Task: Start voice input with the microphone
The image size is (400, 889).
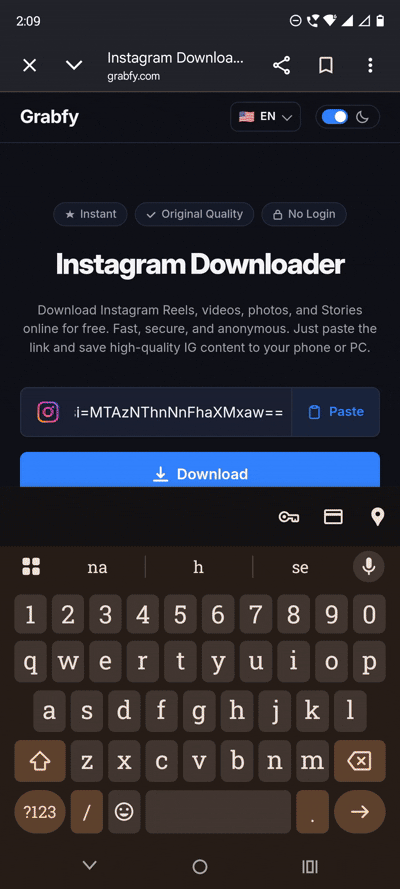Action: click(x=369, y=566)
